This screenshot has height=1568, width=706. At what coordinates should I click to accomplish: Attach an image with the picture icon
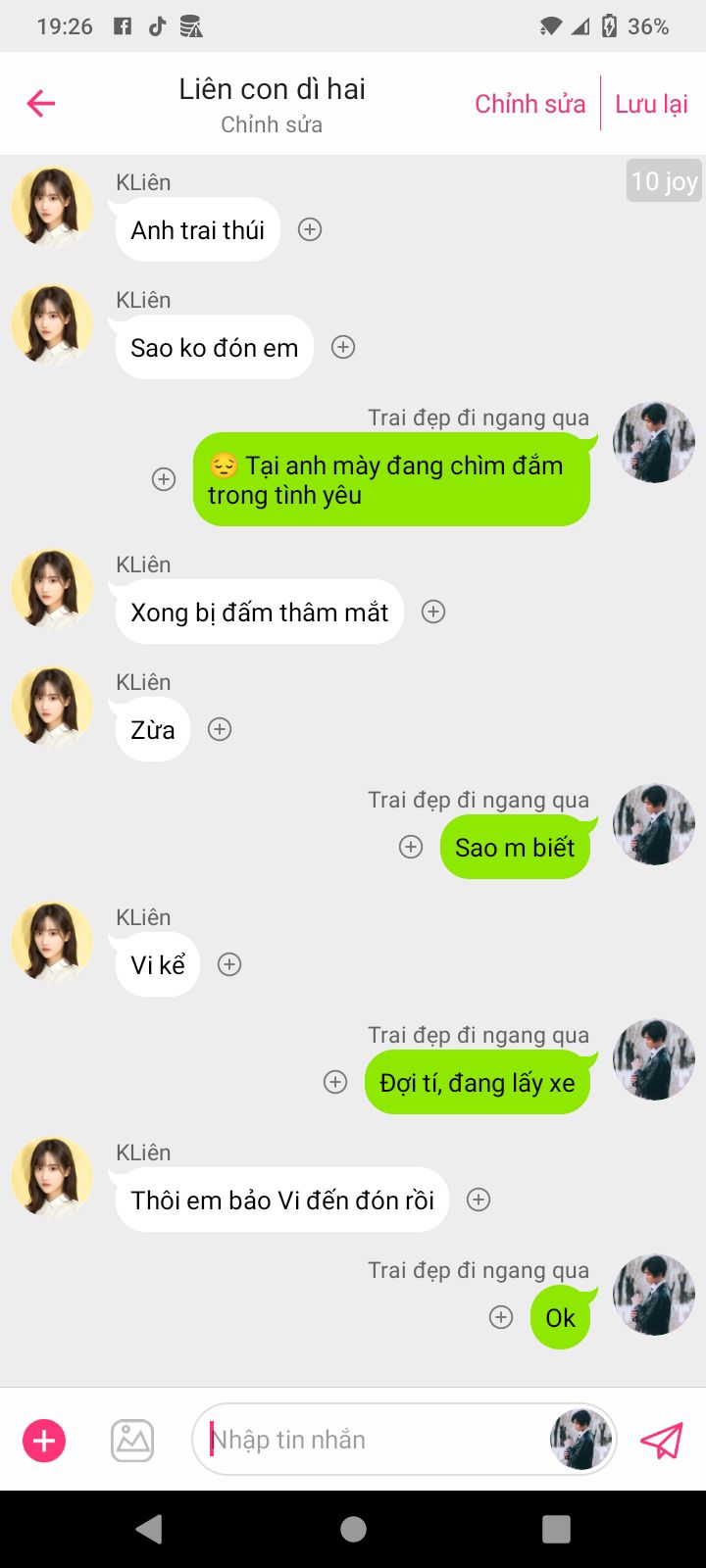point(132,1441)
